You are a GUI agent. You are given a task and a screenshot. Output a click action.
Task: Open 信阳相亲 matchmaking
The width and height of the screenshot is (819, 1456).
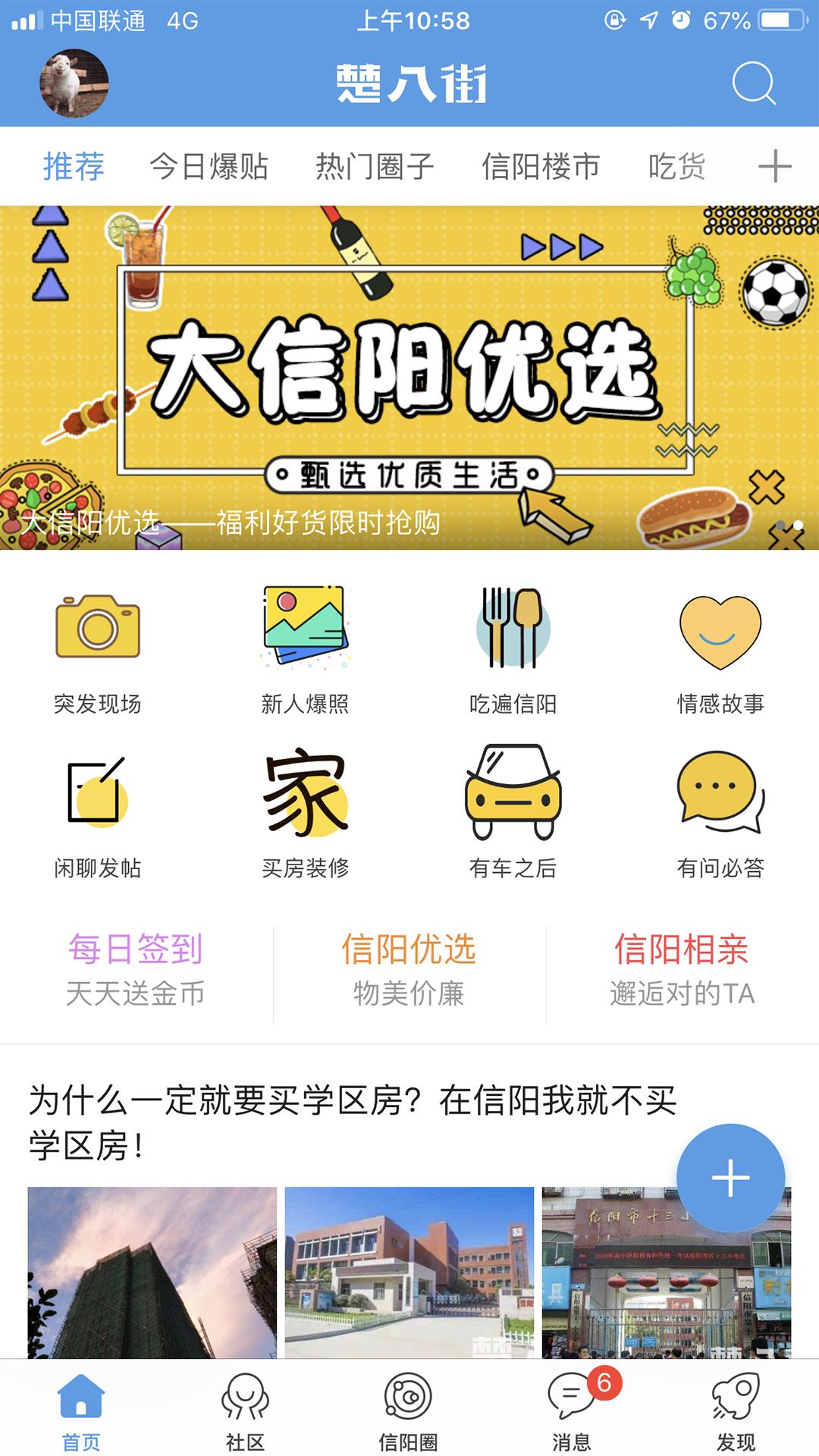click(x=682, y=969)
